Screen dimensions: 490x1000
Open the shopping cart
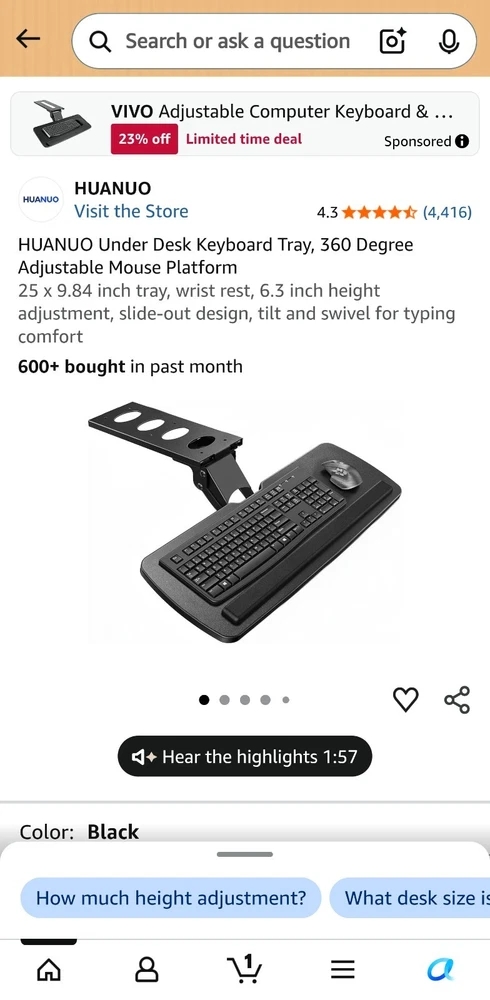pos(244,969)
